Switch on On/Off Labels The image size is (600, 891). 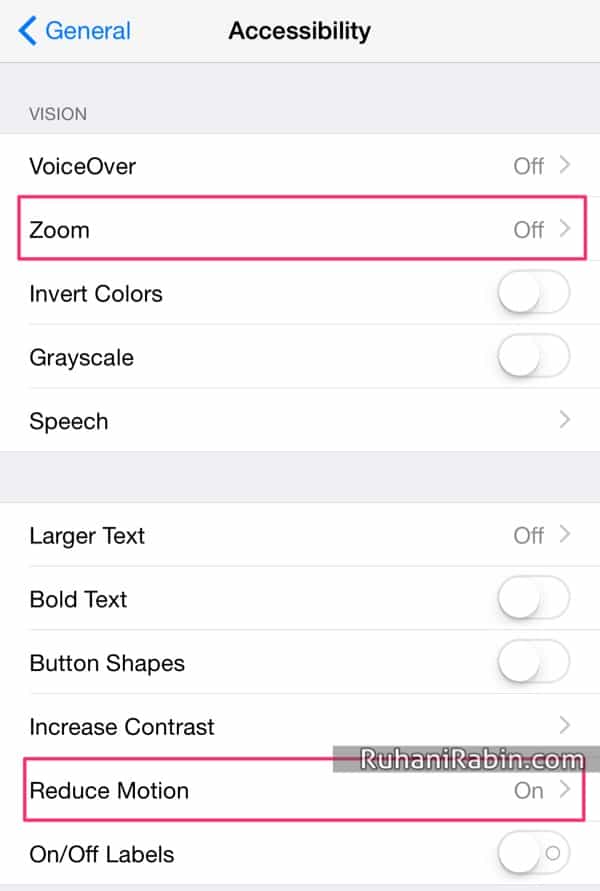(x=533, y=854)
